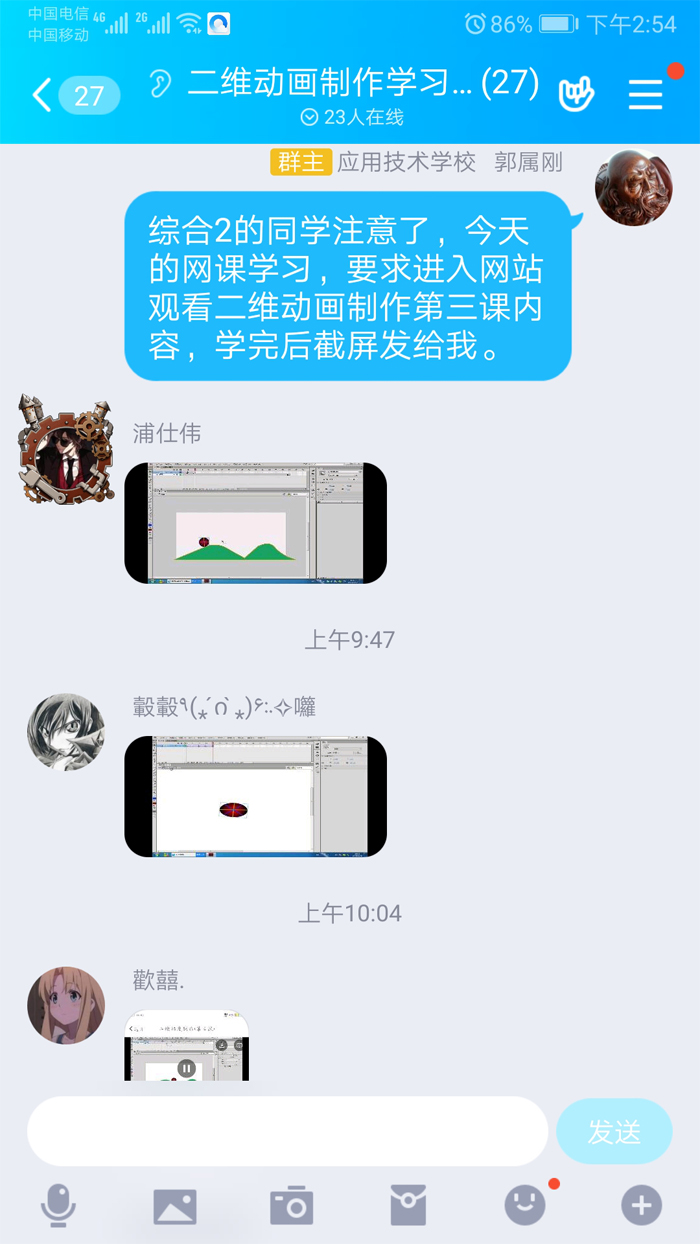Start voice input with microphone icon
This screenshot has height=1244, width=700.
58,1206
